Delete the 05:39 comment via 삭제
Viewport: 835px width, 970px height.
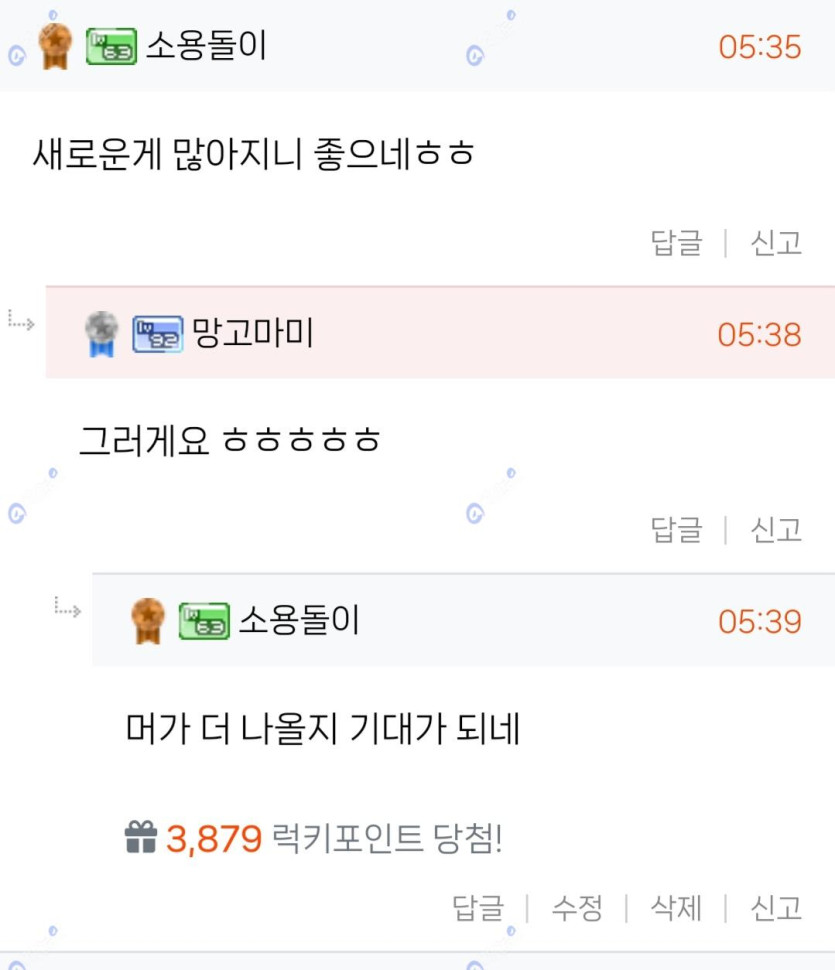pyautogui.click(x=676, y=908)
